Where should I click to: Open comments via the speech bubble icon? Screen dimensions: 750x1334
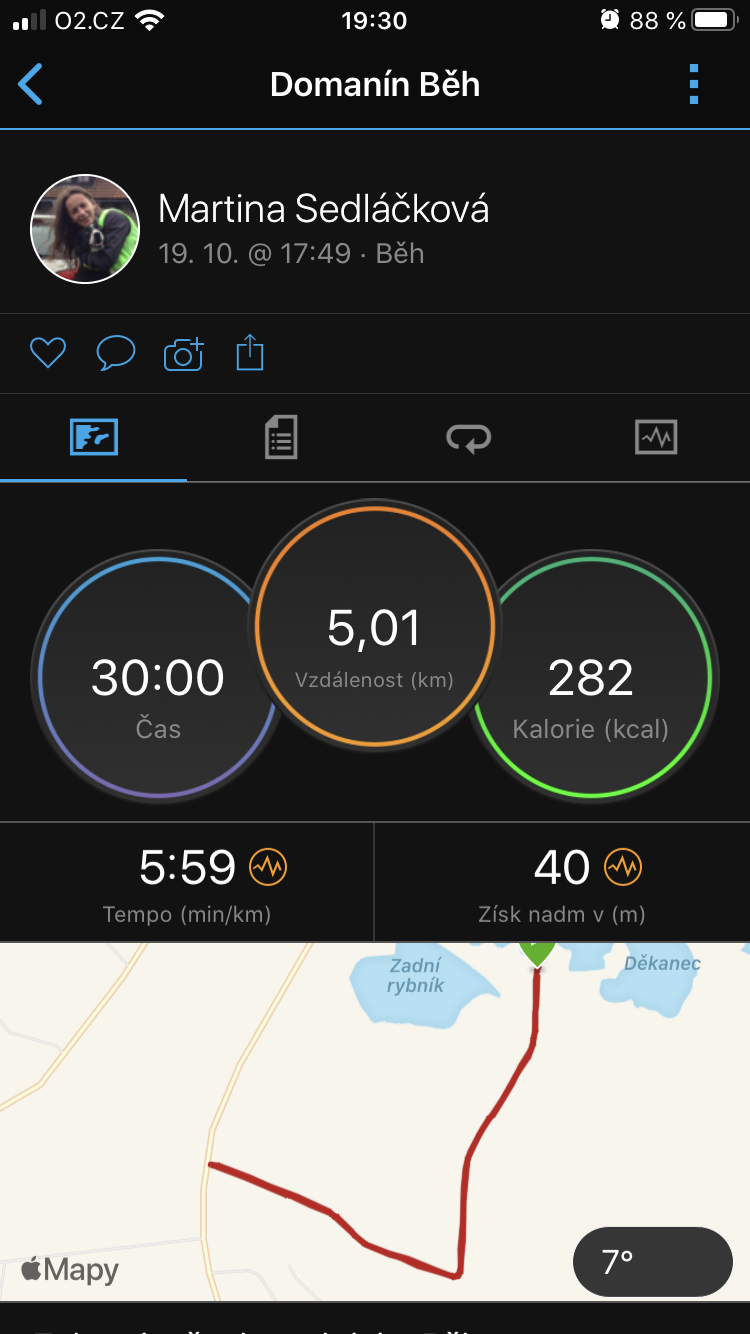[x=115, y=353]
